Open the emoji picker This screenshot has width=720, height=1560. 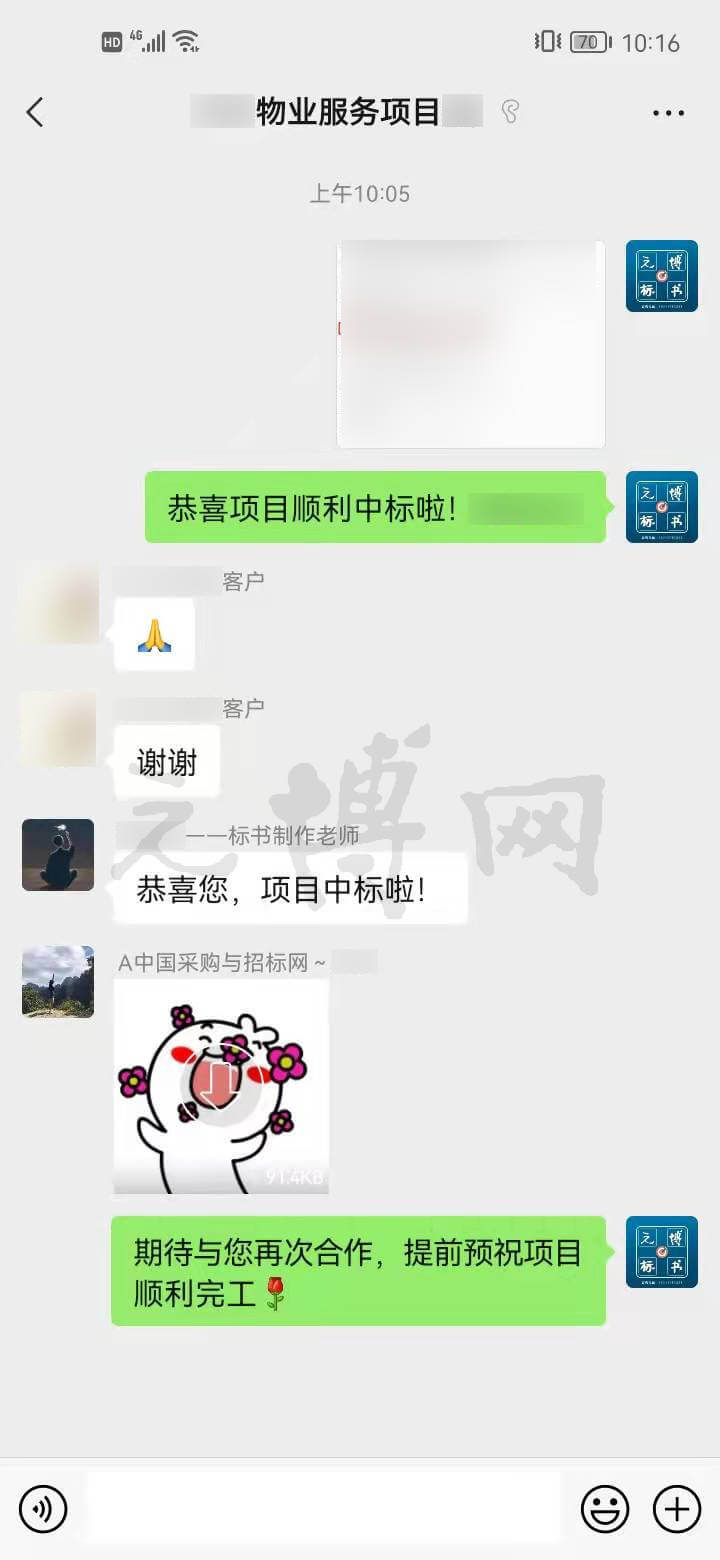[x=605, y=1508]
